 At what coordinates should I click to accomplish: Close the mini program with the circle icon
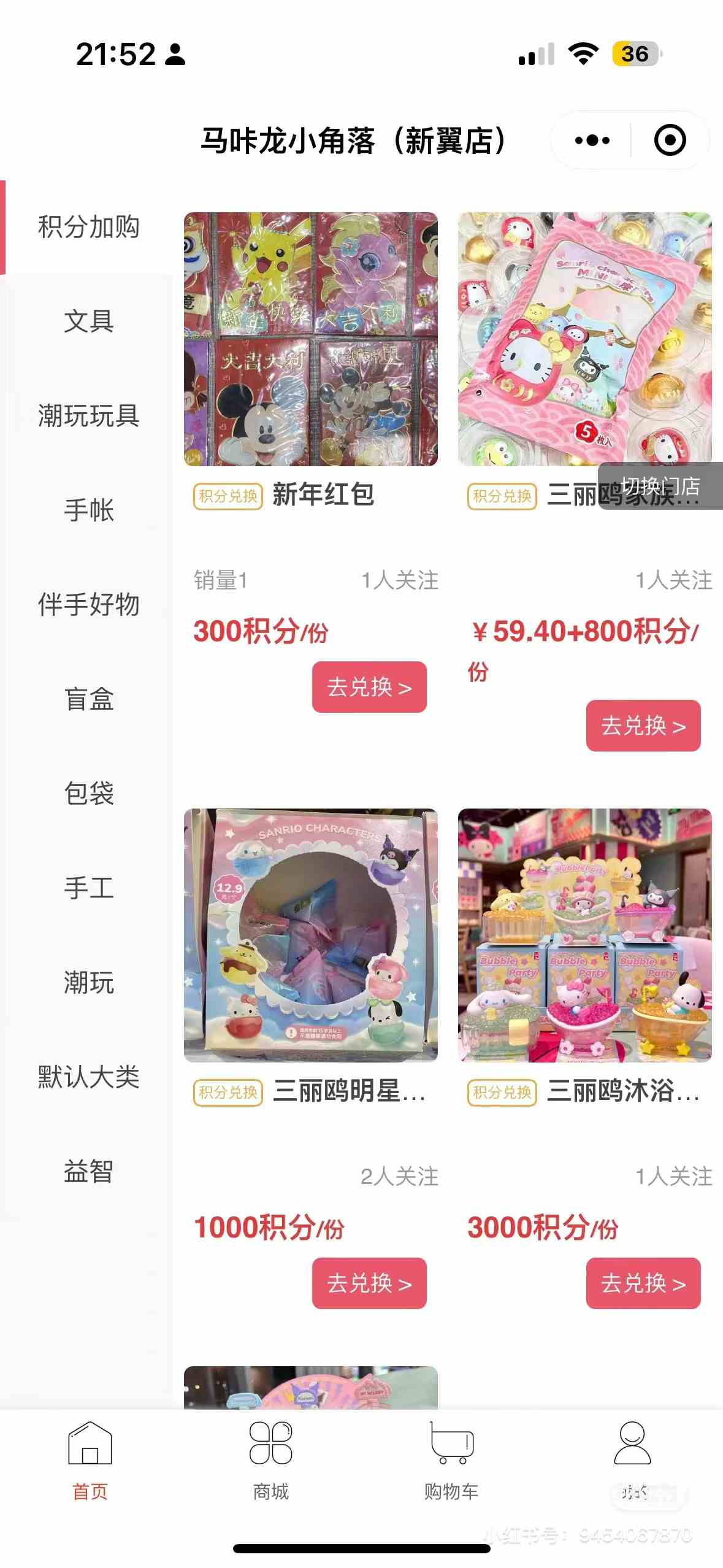click(670, 140)
